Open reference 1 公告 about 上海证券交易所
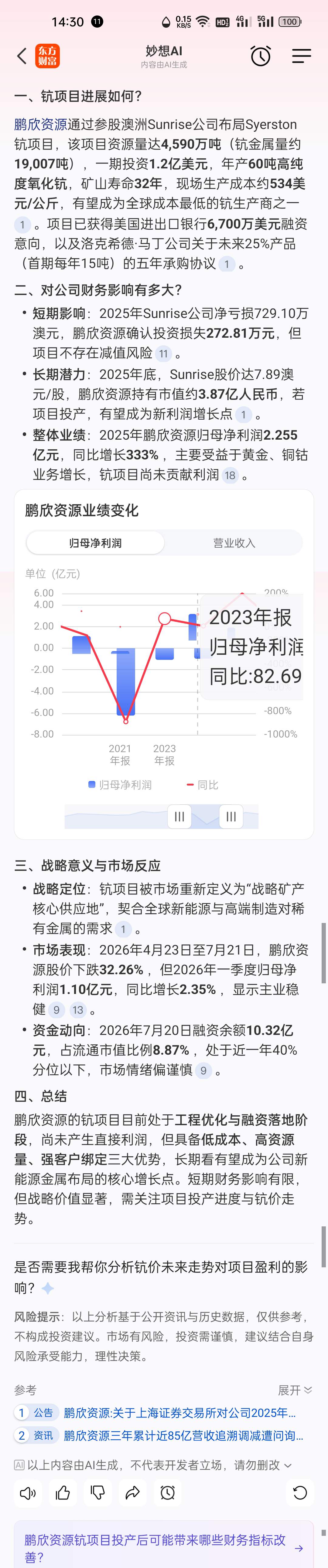328x1568 pixels. [159, 1413]
